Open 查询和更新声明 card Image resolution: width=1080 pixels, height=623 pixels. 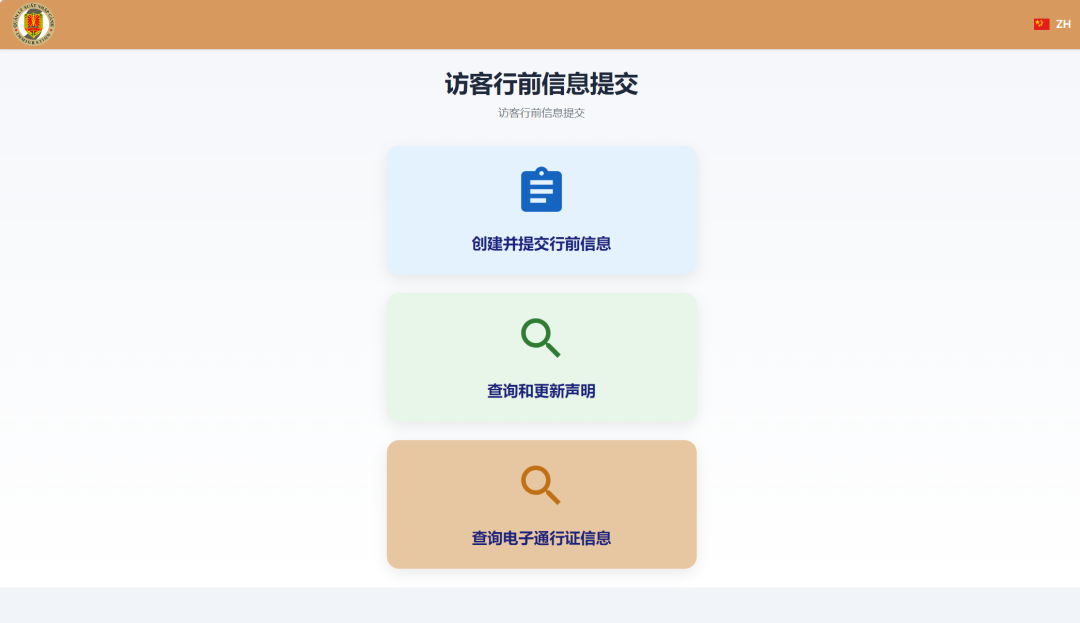(541, 358)
